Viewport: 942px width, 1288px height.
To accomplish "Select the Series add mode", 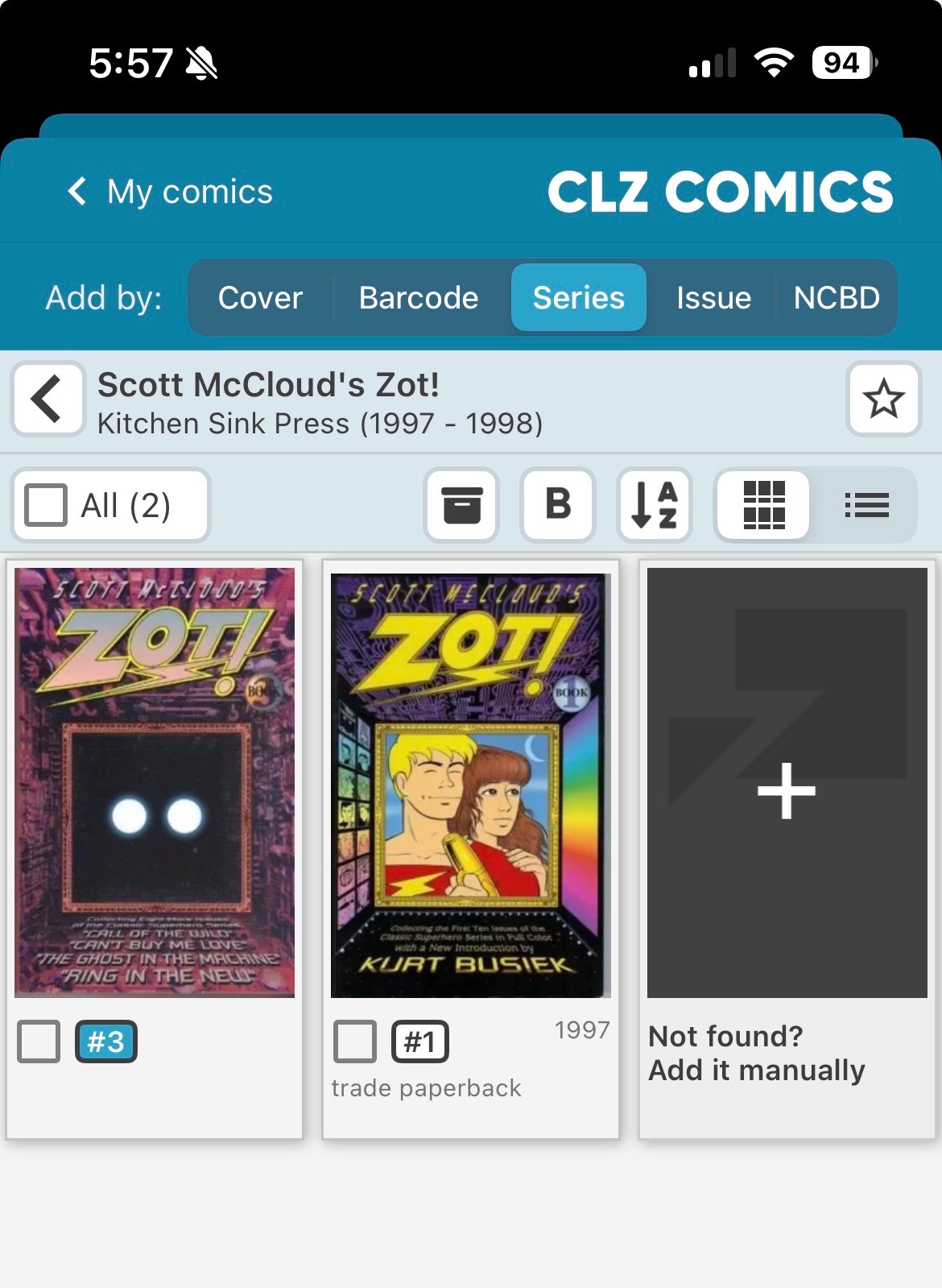I will 578,298.
